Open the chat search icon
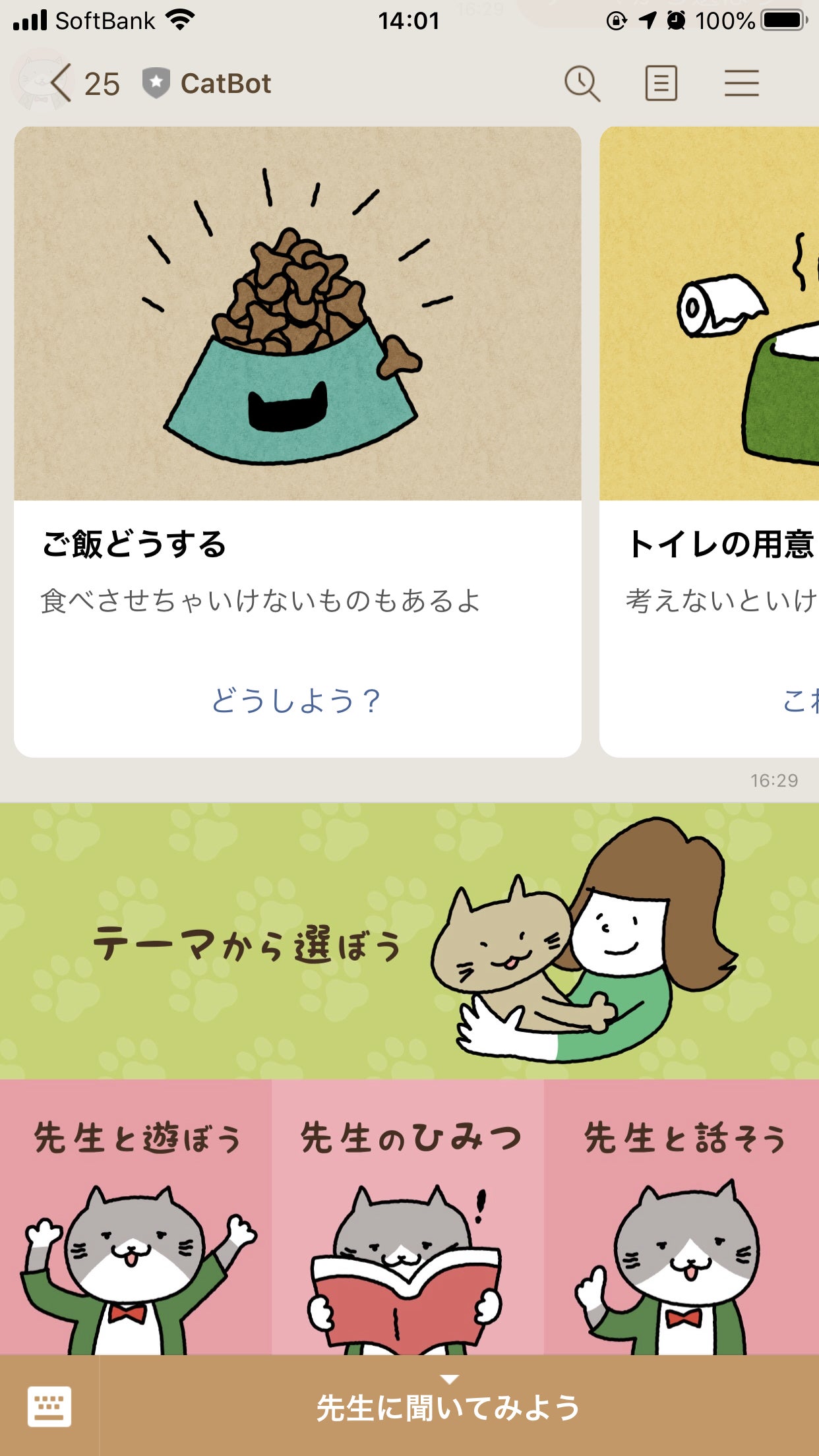 point(583,83)
